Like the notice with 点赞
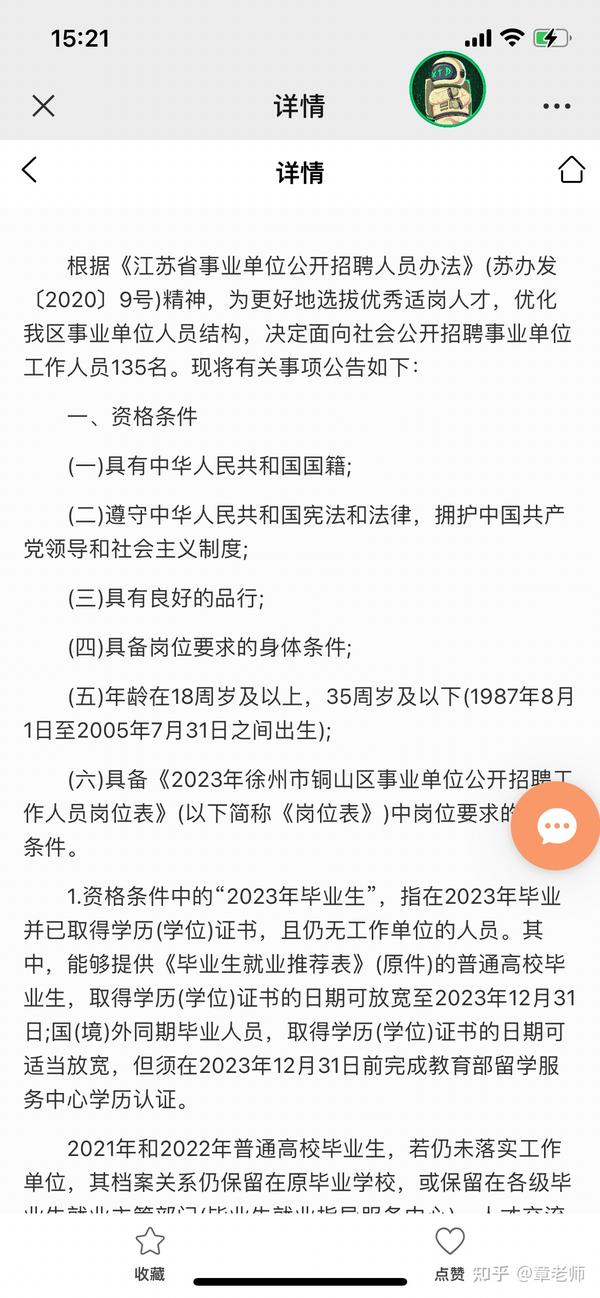The height and width of the screenshot is (1298, 600). (x=450, y=1254)
